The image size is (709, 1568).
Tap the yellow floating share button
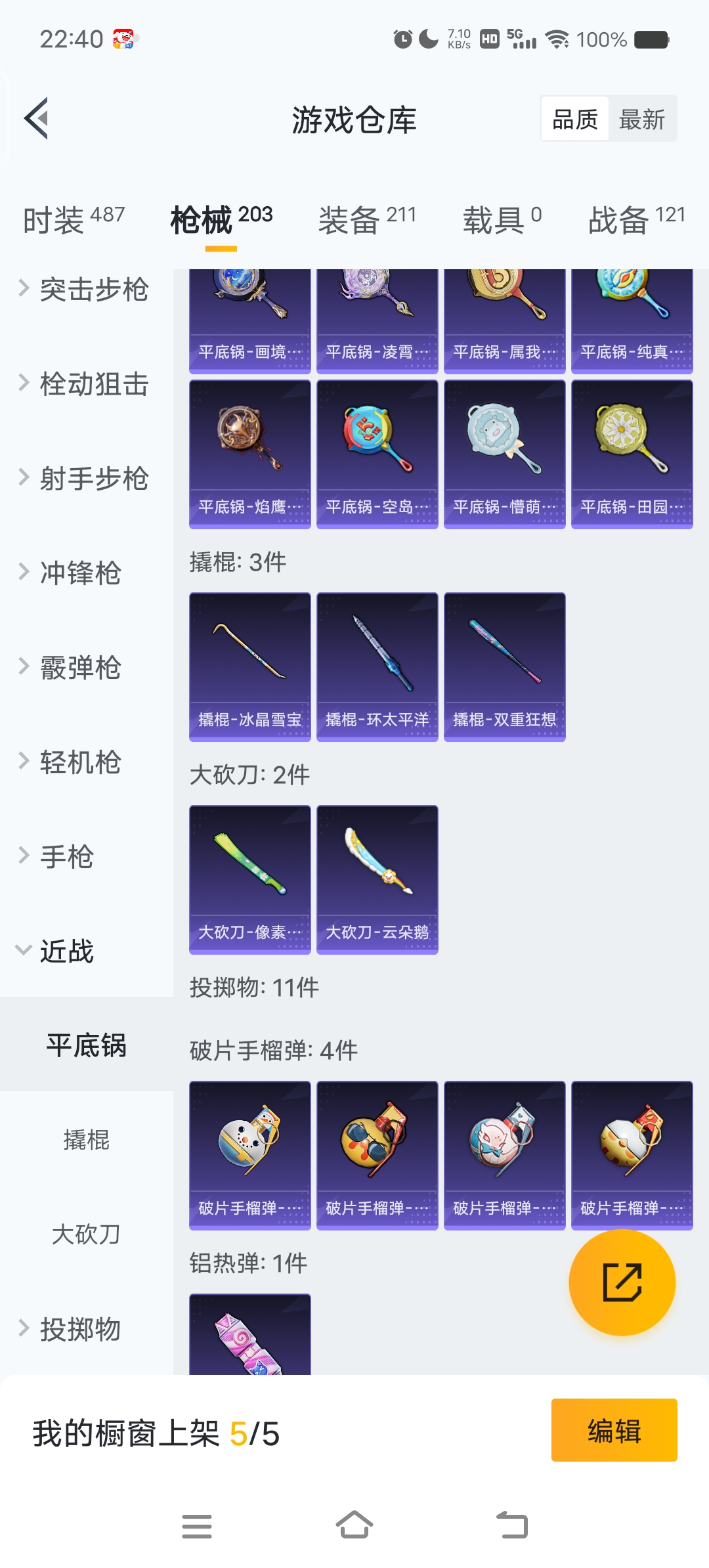(622, 1282)
